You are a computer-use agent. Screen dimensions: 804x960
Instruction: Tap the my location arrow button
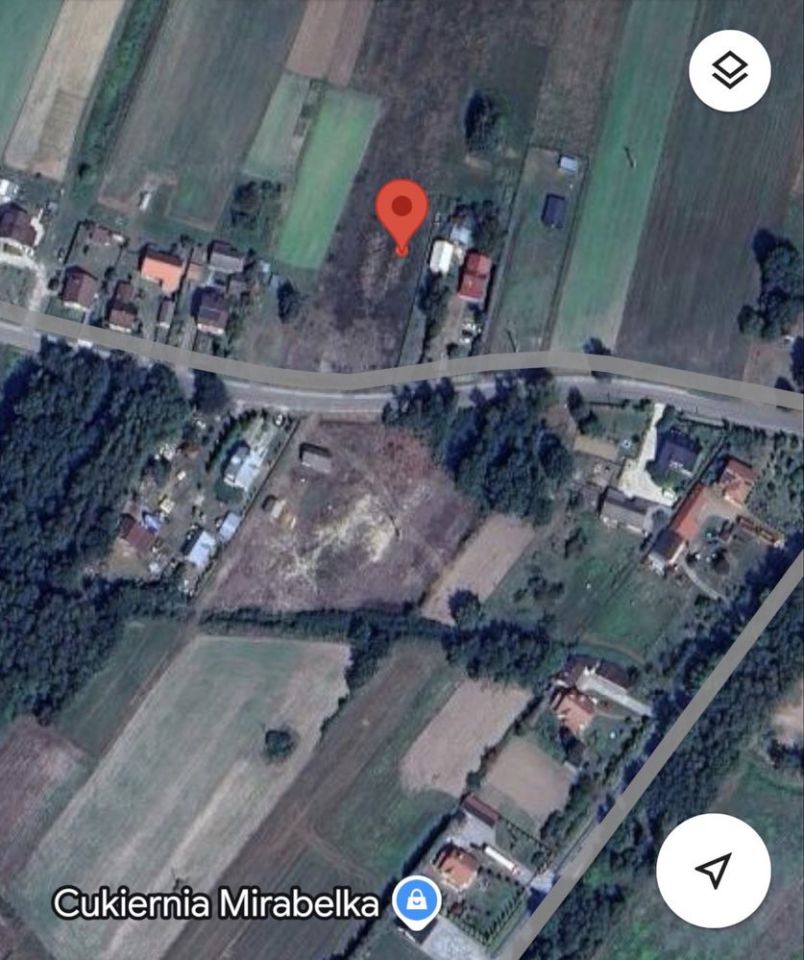click(713, 870)
